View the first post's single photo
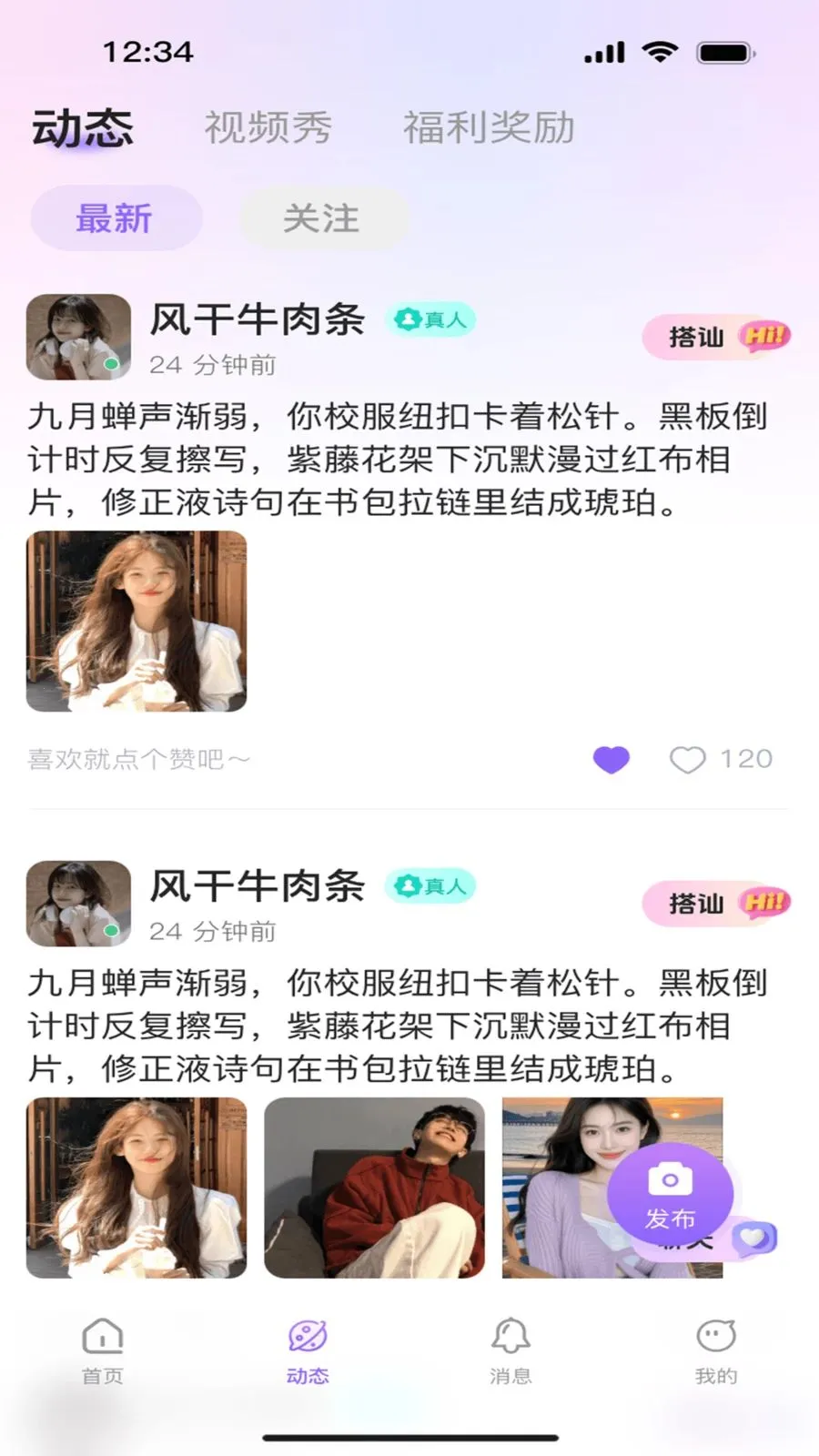Image resolution: width=819 pixels, height=1456 pixels. [x=136, y=622]
